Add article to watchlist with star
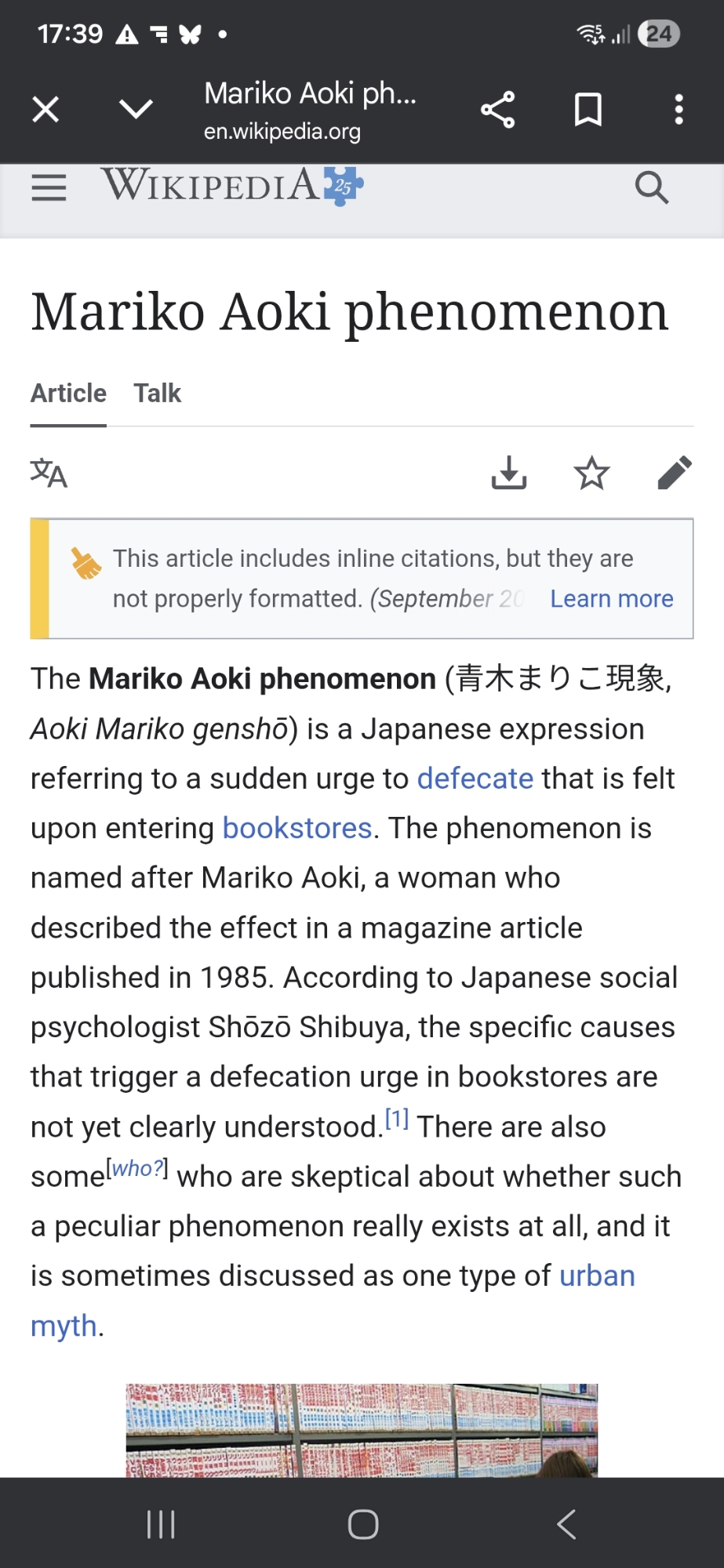 (591, 474)
